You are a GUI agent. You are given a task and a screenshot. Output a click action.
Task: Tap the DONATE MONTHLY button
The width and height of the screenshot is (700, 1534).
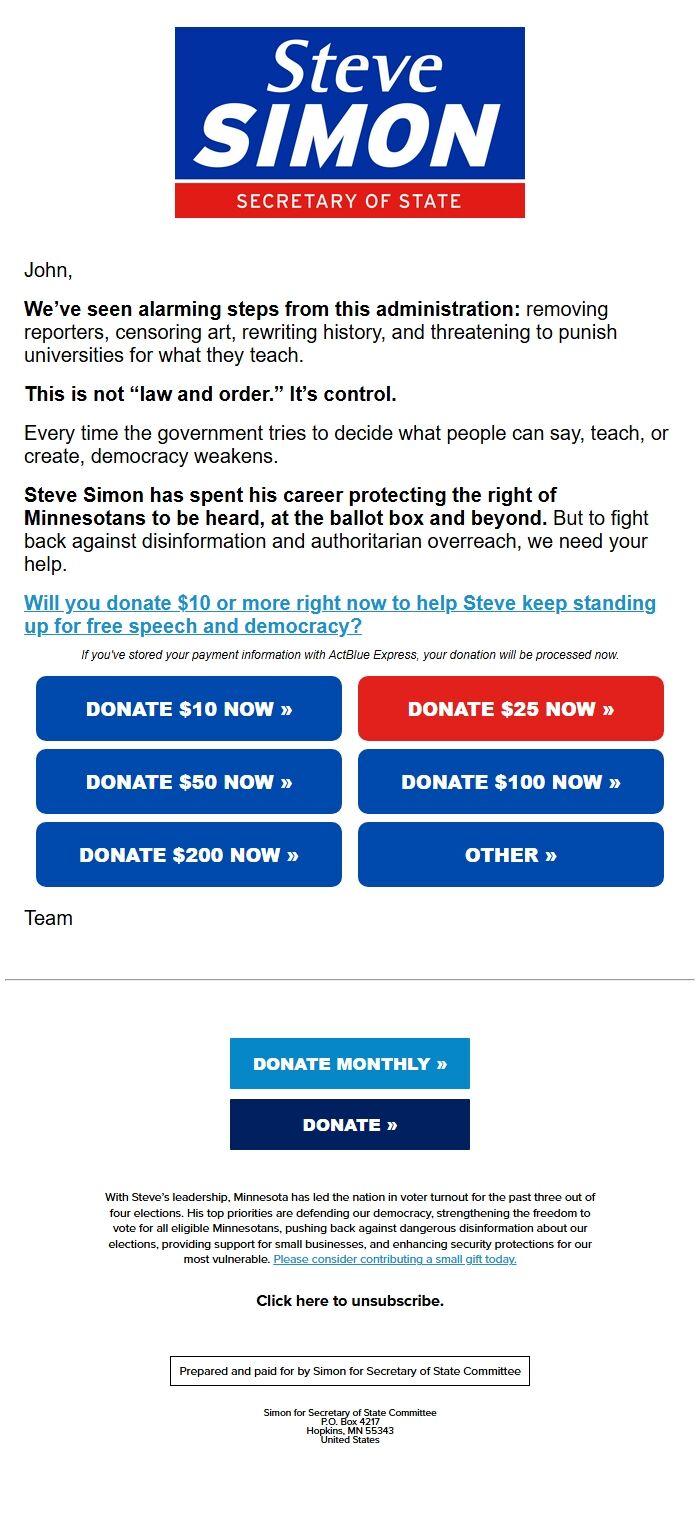click(x=350, y=1064)
